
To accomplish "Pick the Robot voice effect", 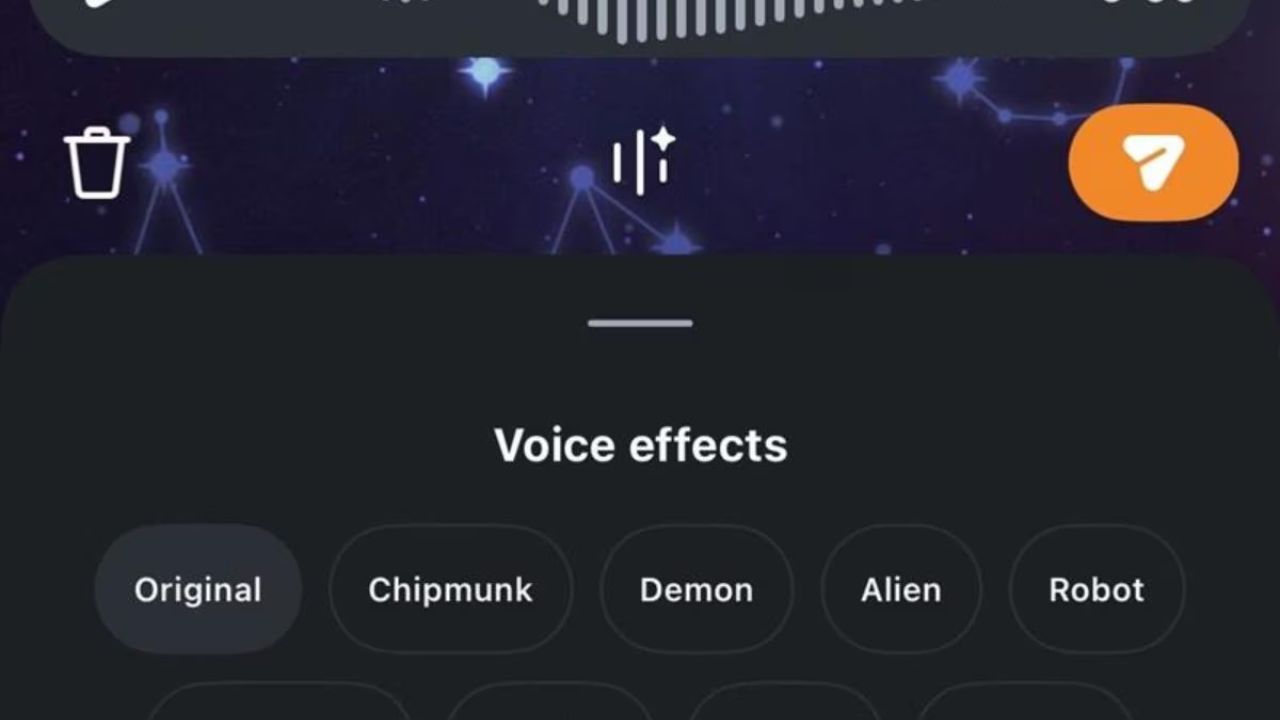I will 1096,590.
